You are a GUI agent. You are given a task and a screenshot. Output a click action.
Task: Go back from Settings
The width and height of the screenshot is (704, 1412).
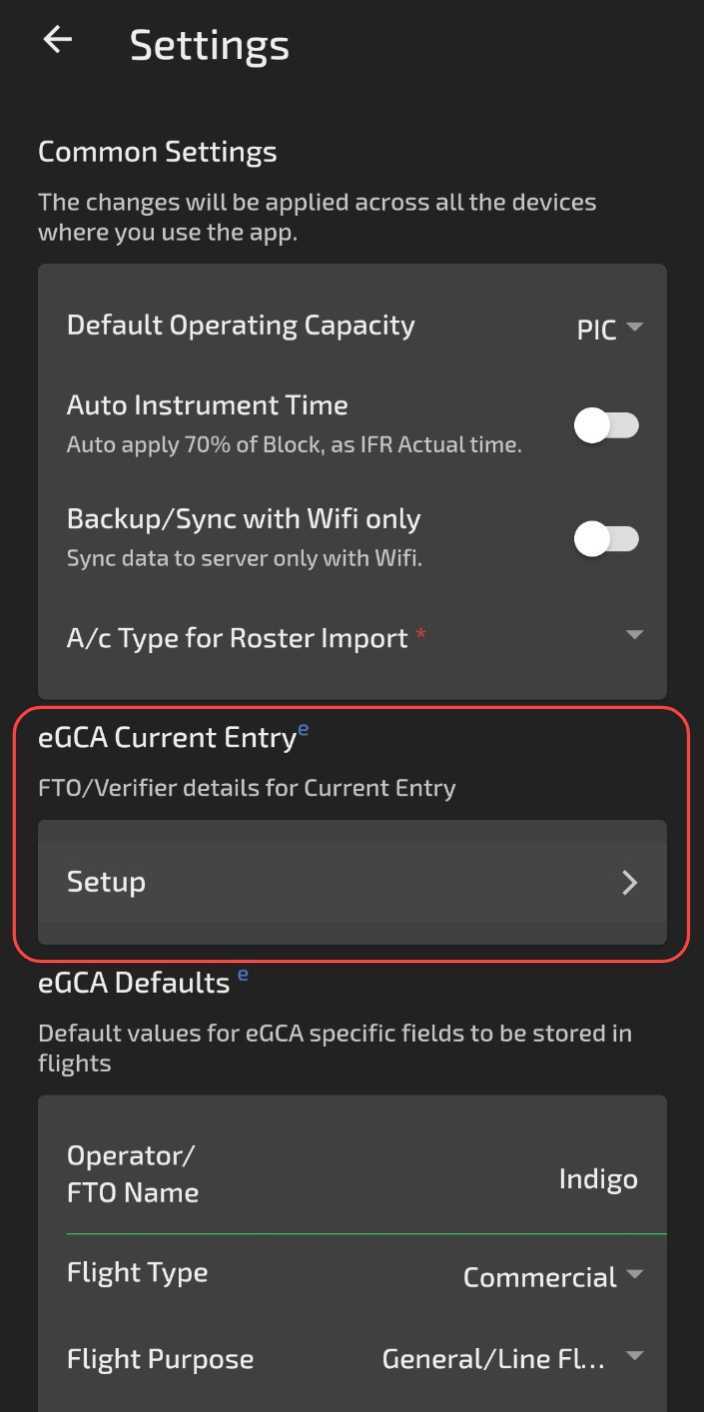tap(58, 41)
